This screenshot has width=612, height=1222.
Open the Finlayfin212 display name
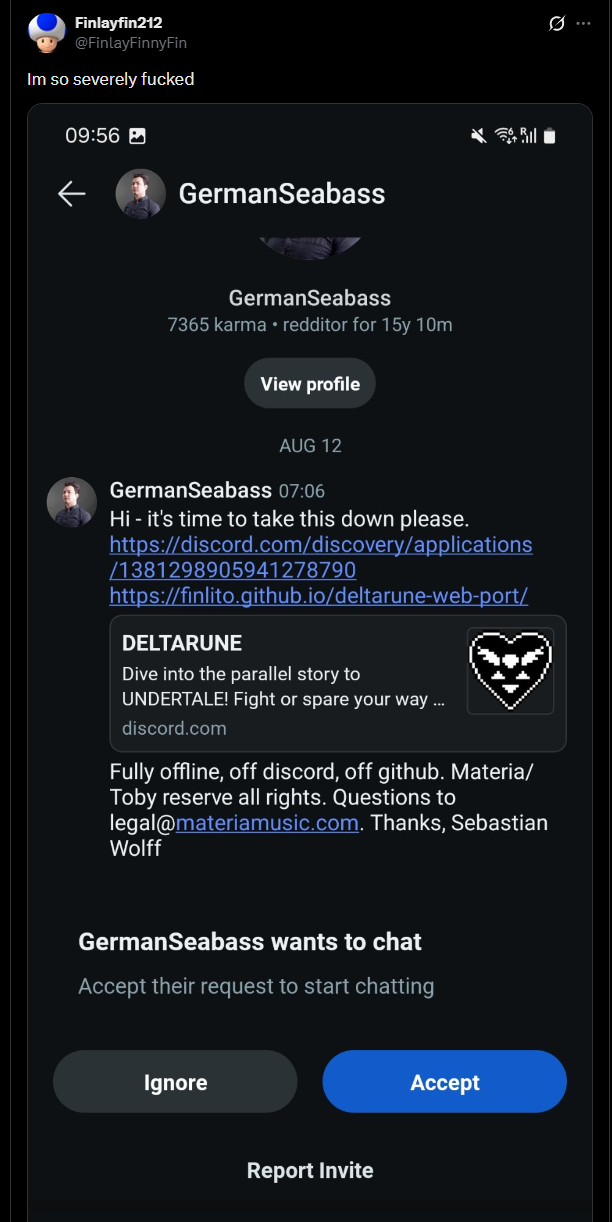[118, 23]
